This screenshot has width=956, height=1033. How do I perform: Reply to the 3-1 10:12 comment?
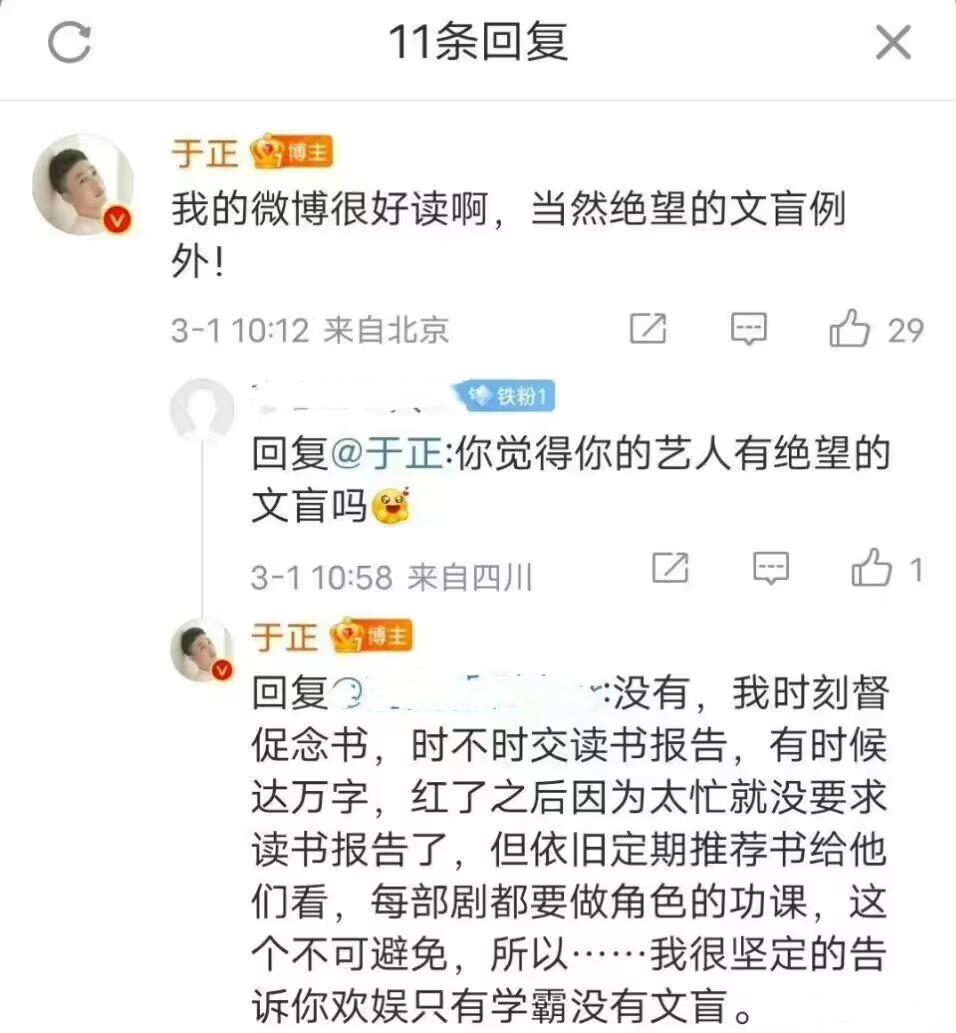[x=748, y=329]
